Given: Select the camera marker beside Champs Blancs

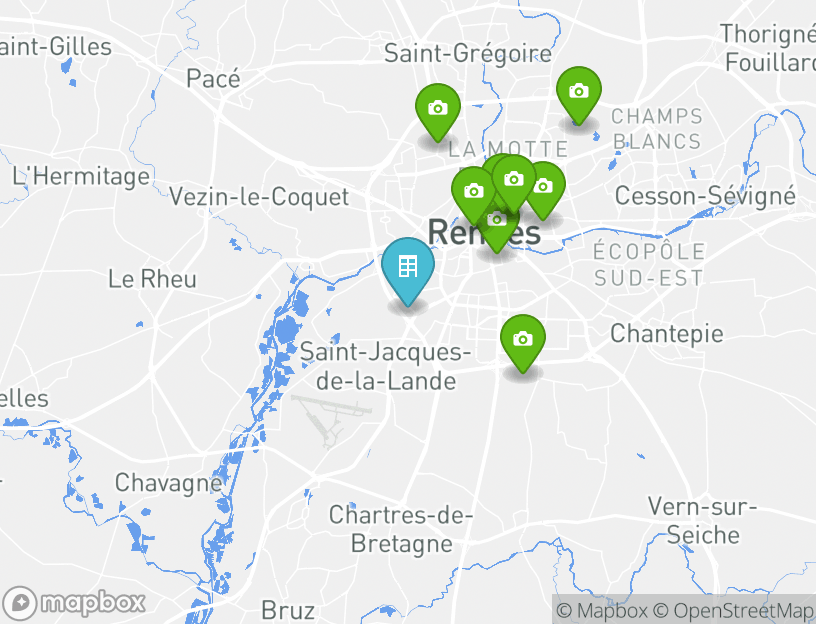Looking at the screenshot, I should point(578,92).
